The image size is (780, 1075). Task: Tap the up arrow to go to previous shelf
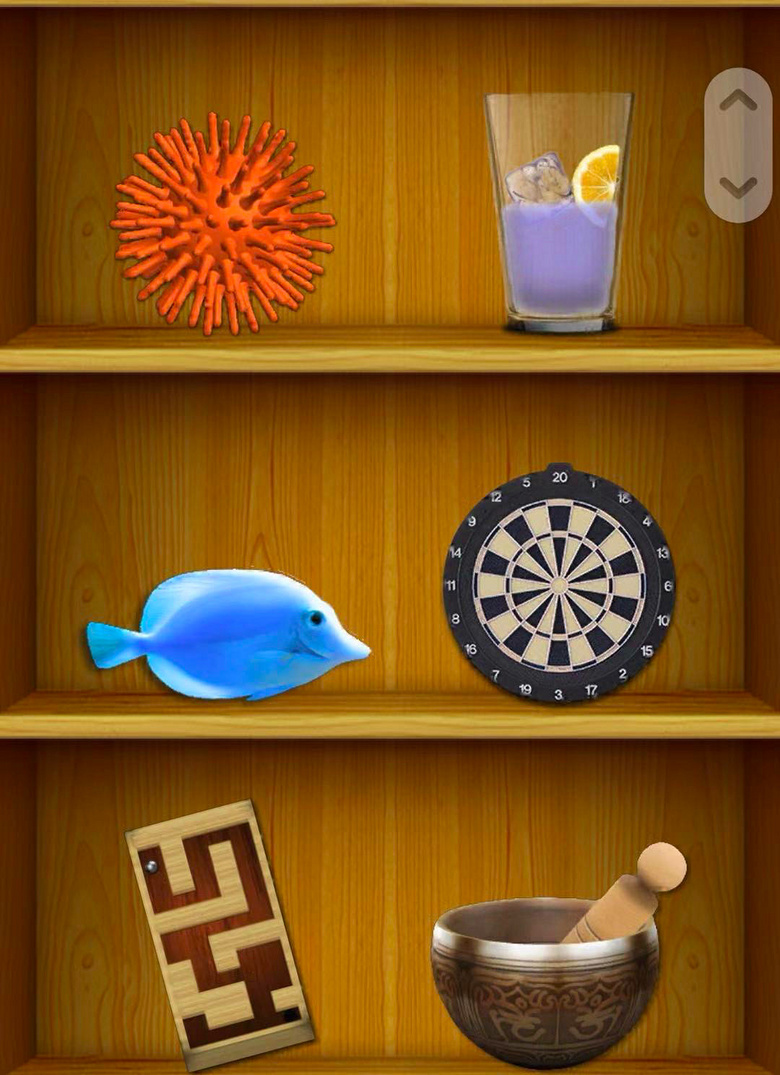click(738, 101)
